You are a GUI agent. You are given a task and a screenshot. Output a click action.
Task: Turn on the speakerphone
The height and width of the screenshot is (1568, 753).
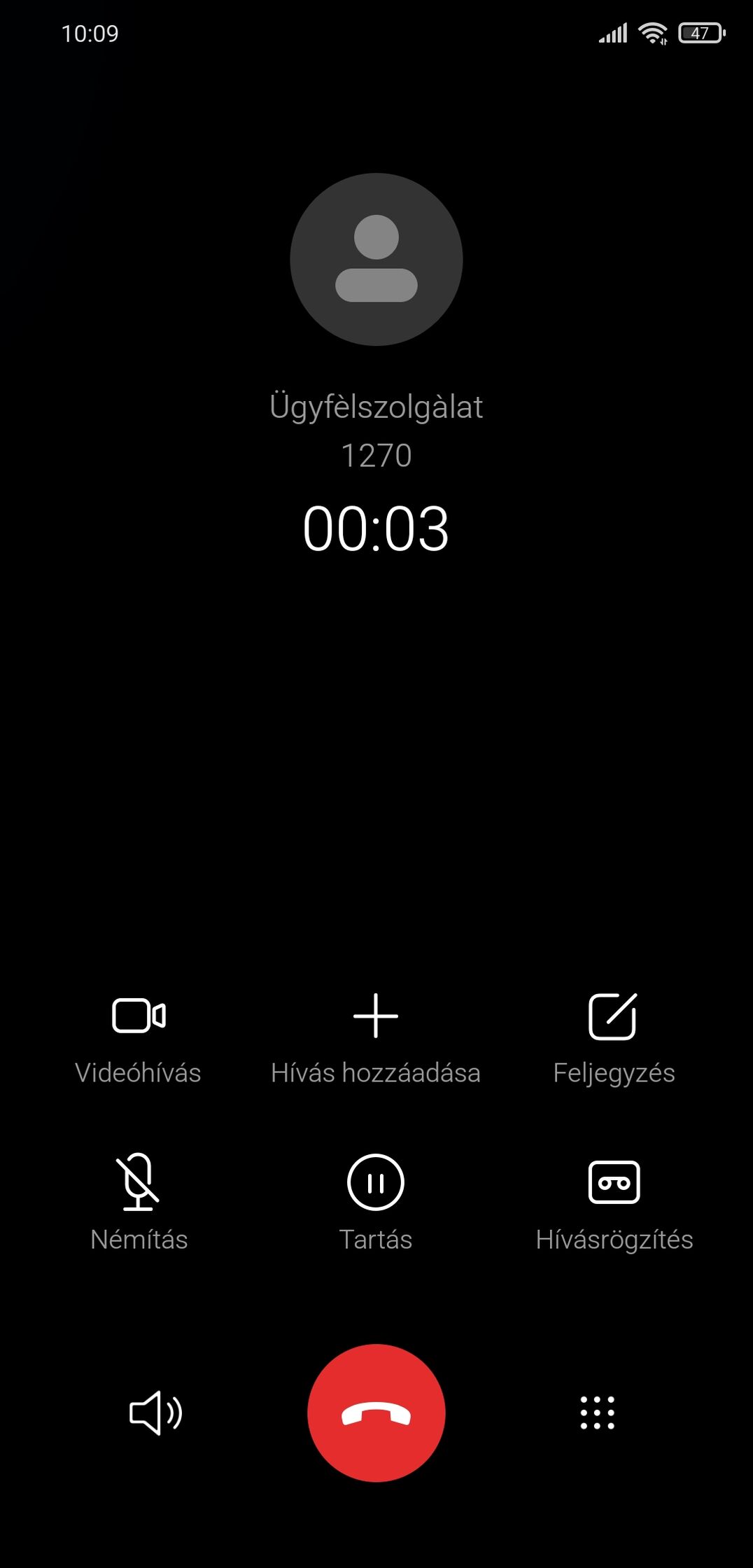point(155,1413)
